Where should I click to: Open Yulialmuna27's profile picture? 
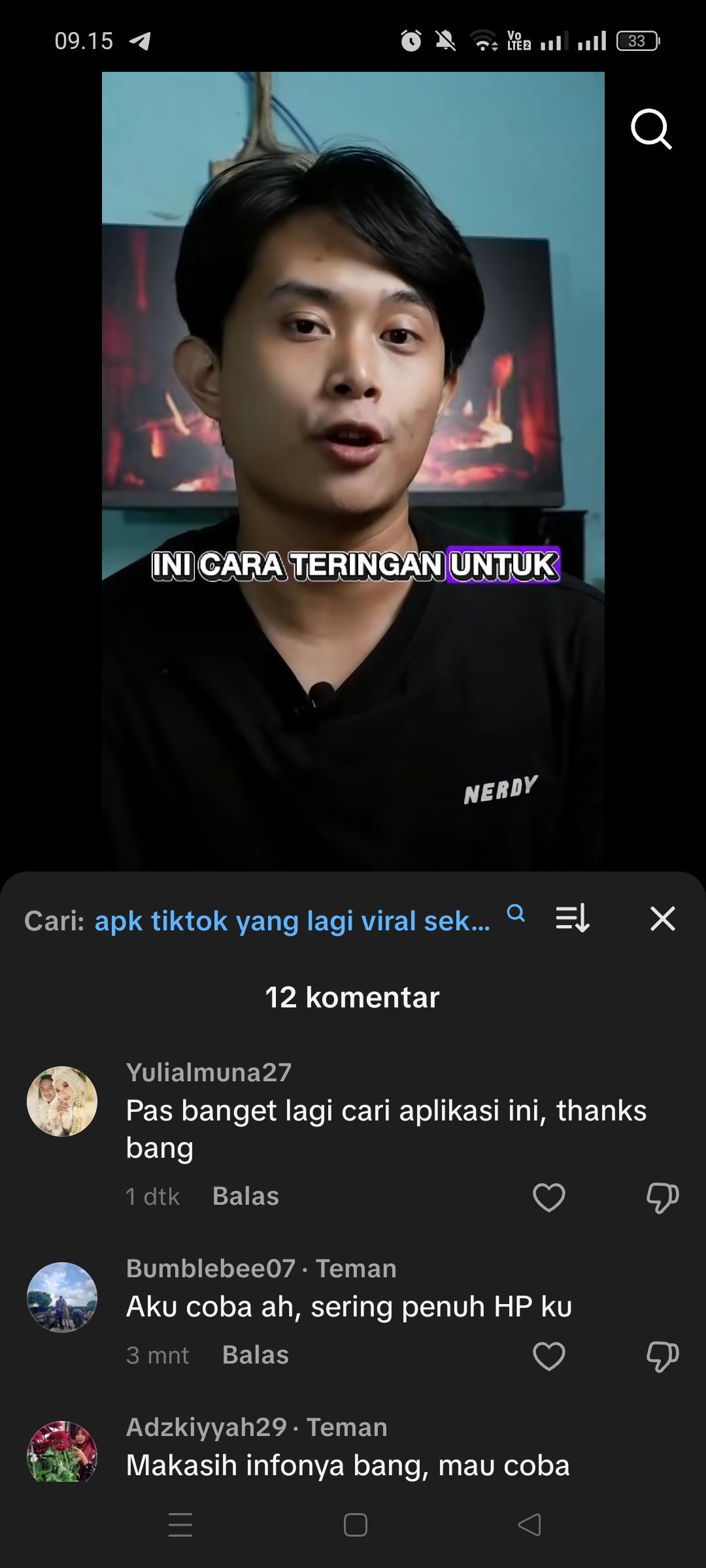62,1102
